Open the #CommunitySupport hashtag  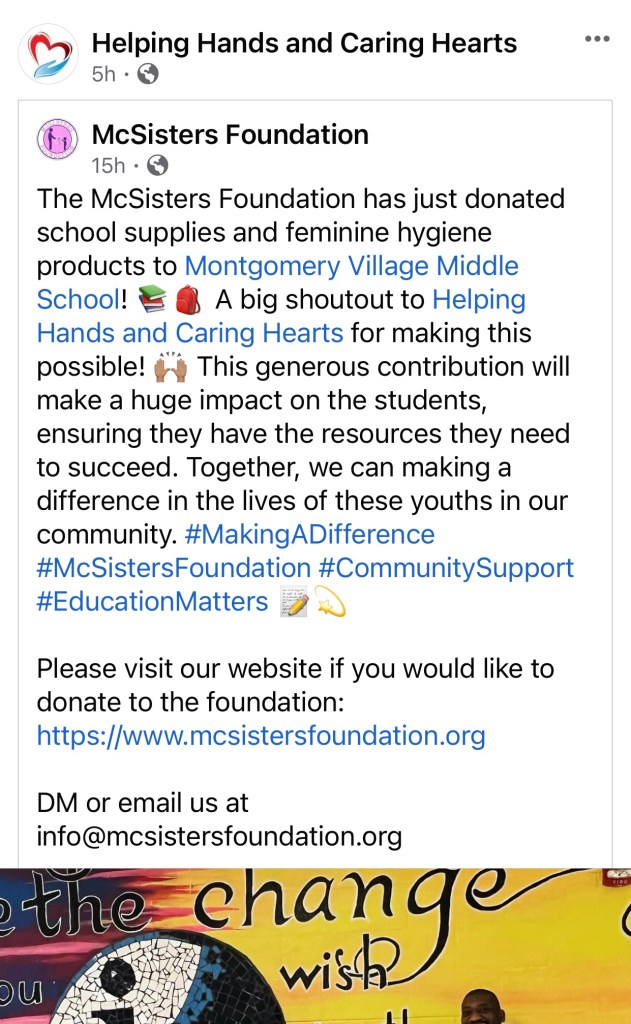pyautogui.click(x=446, y=568)
